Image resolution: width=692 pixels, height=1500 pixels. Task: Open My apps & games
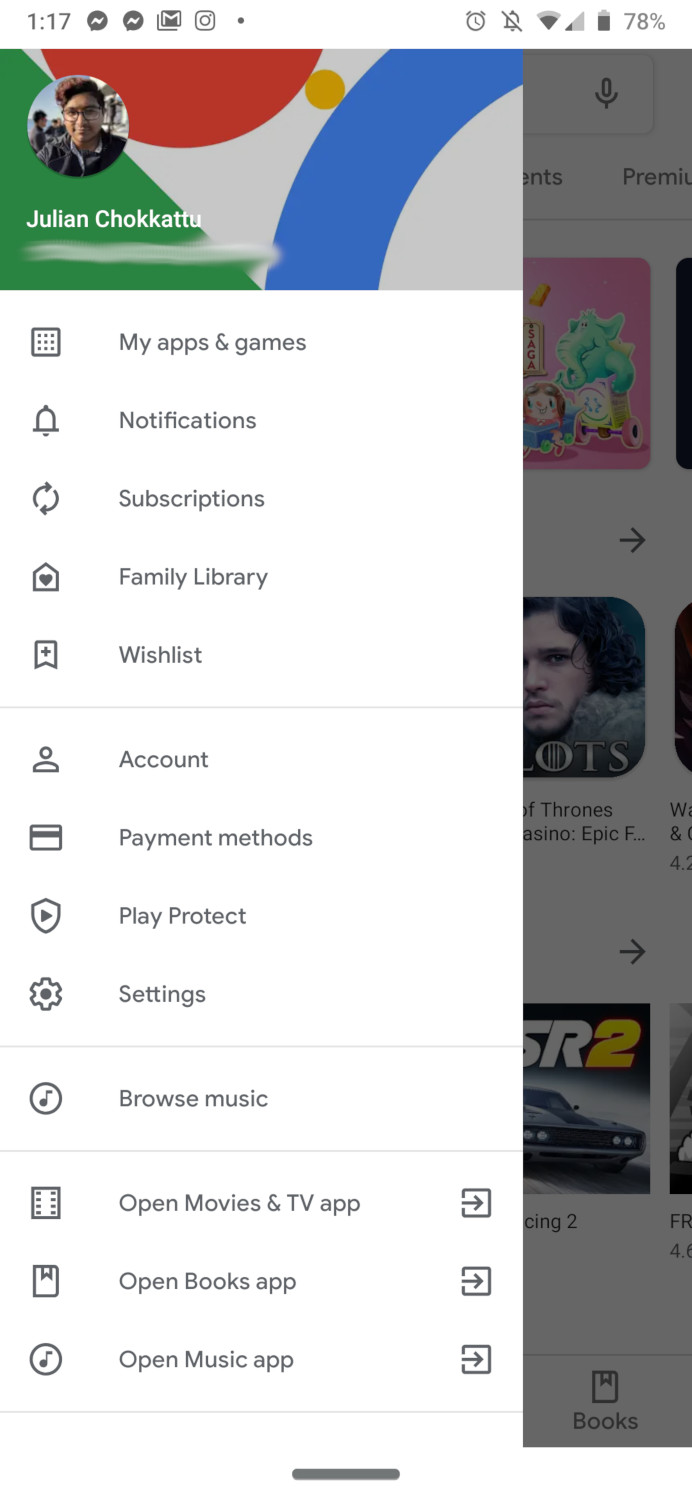click(261, 342)
